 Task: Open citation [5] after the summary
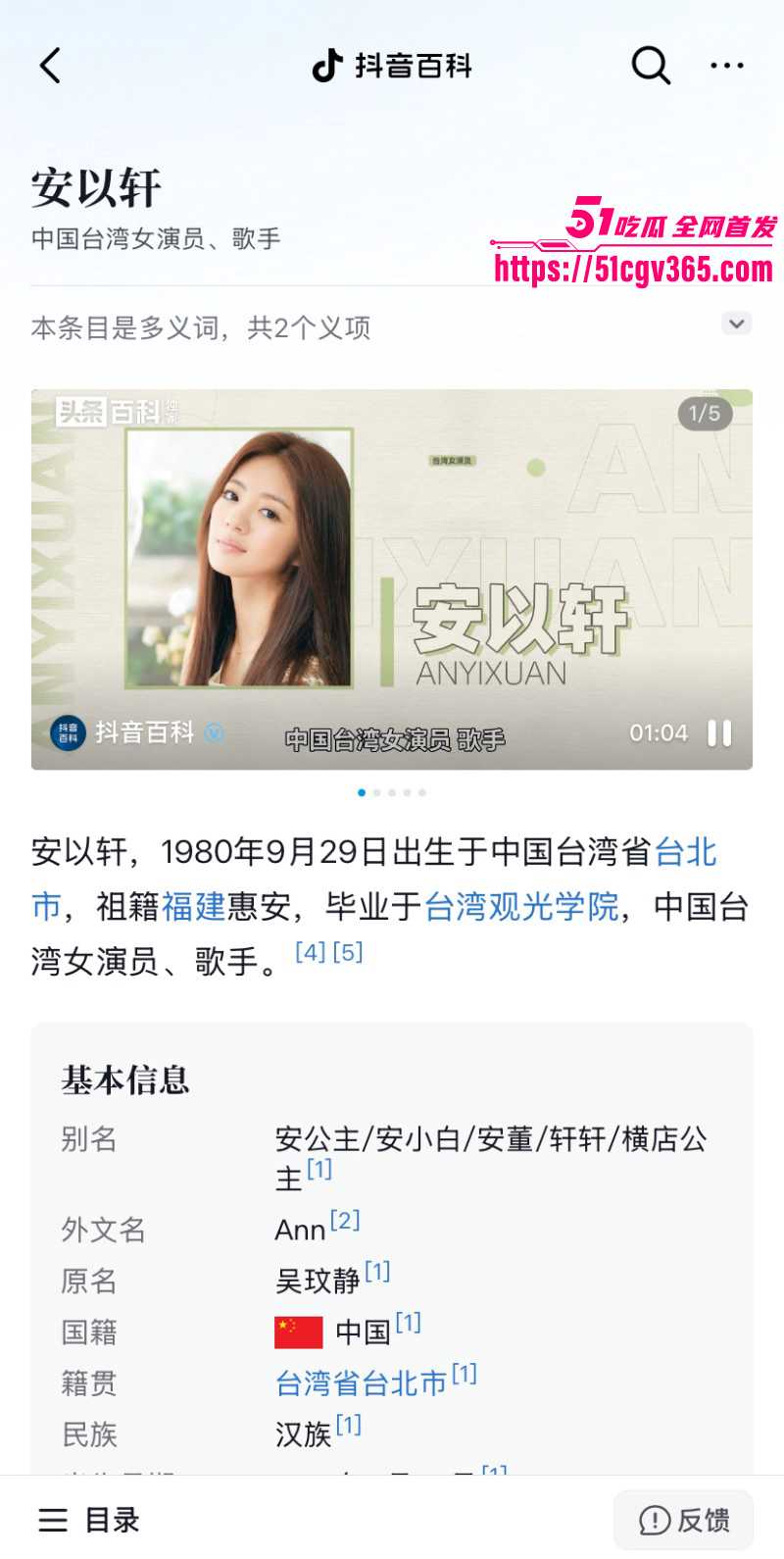(348, 952)
